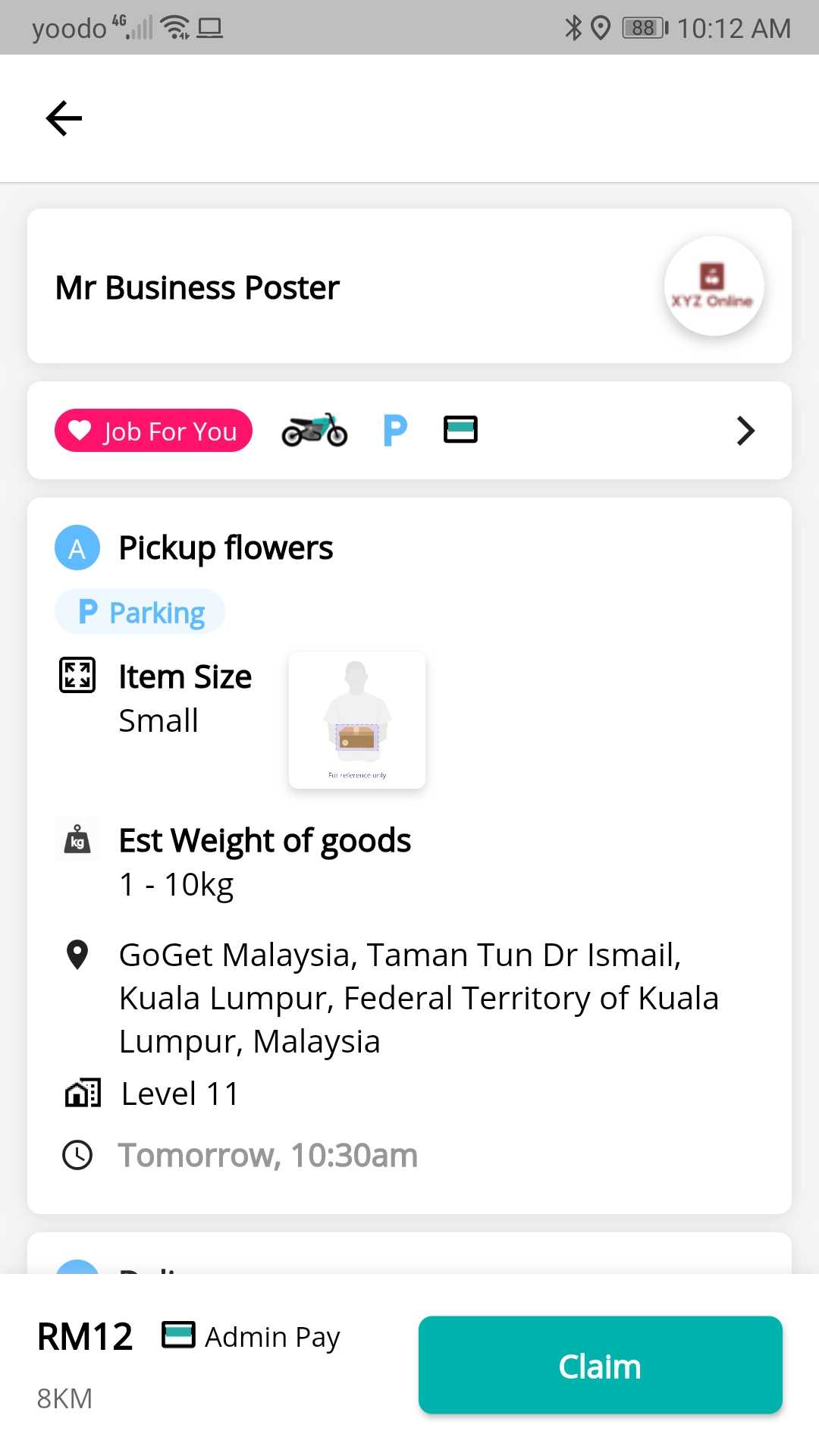Expand job tags with the chevron arrow
This screenshot has width=819, height=1456.
pos(745,431)
